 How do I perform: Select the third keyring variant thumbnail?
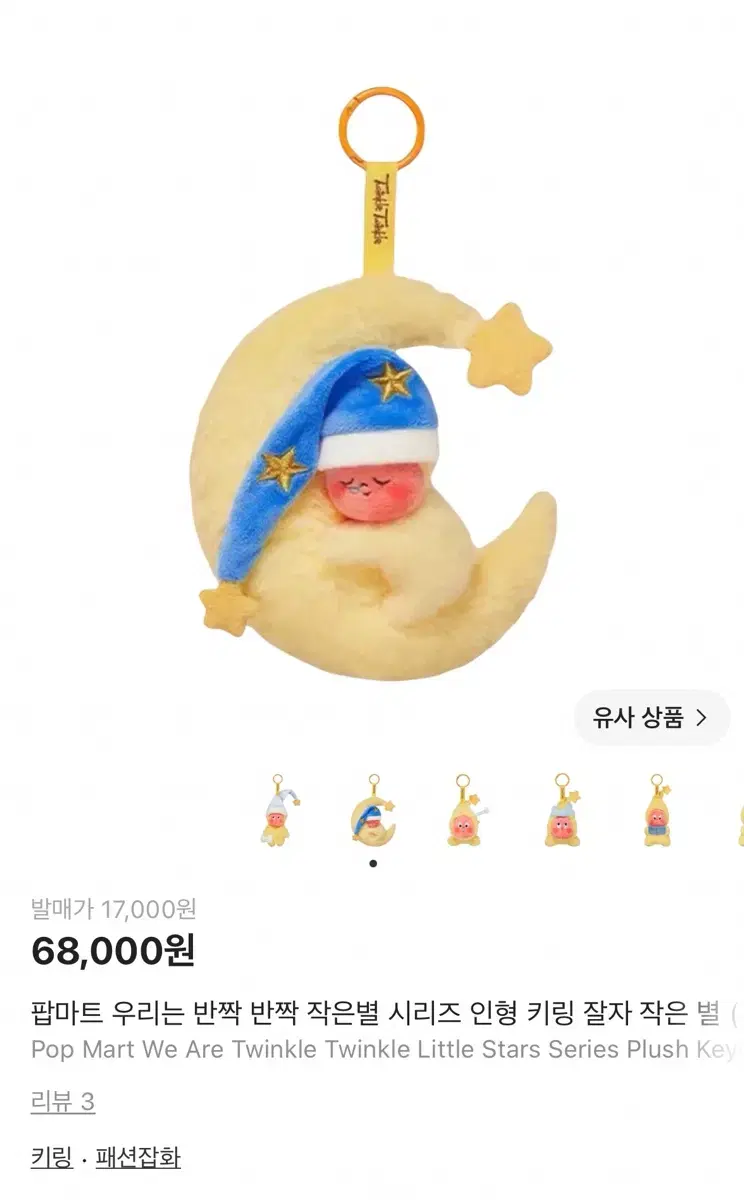[465, 810]
